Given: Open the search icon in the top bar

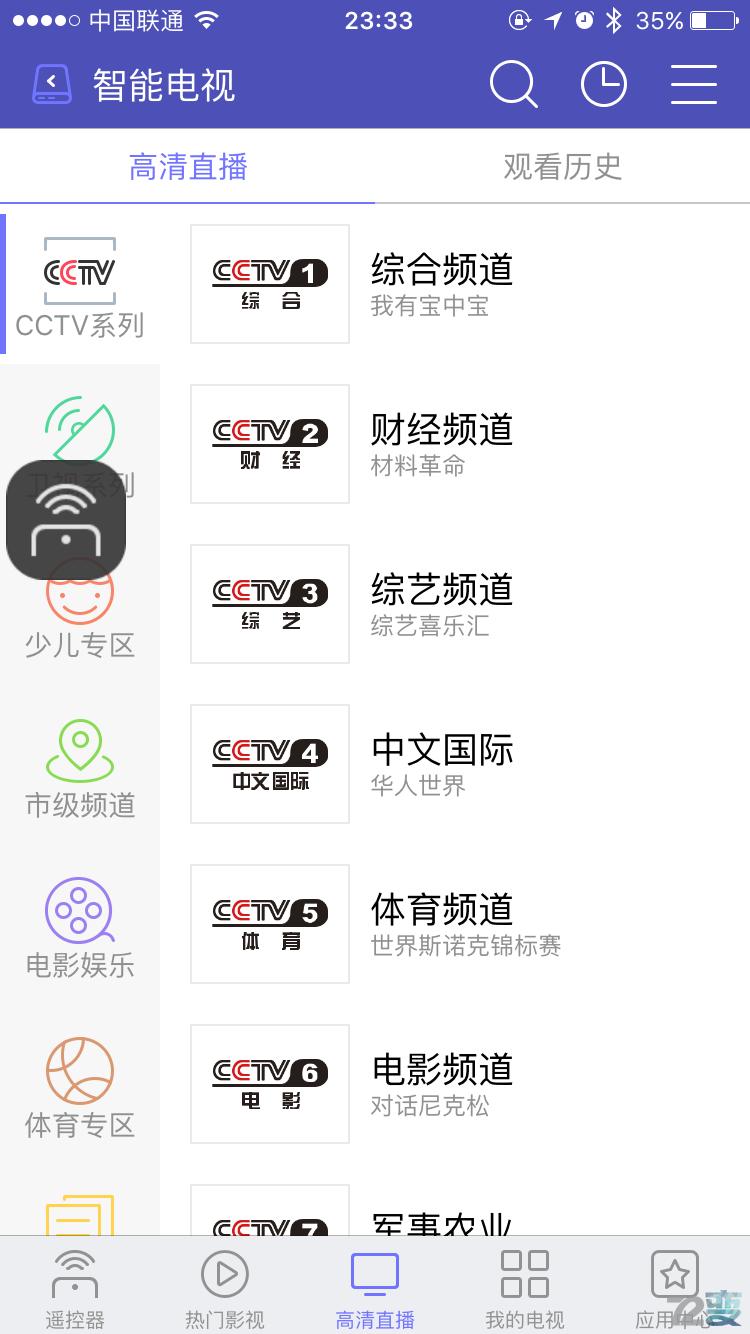Looking at the screenshot, I should point(514,84).
